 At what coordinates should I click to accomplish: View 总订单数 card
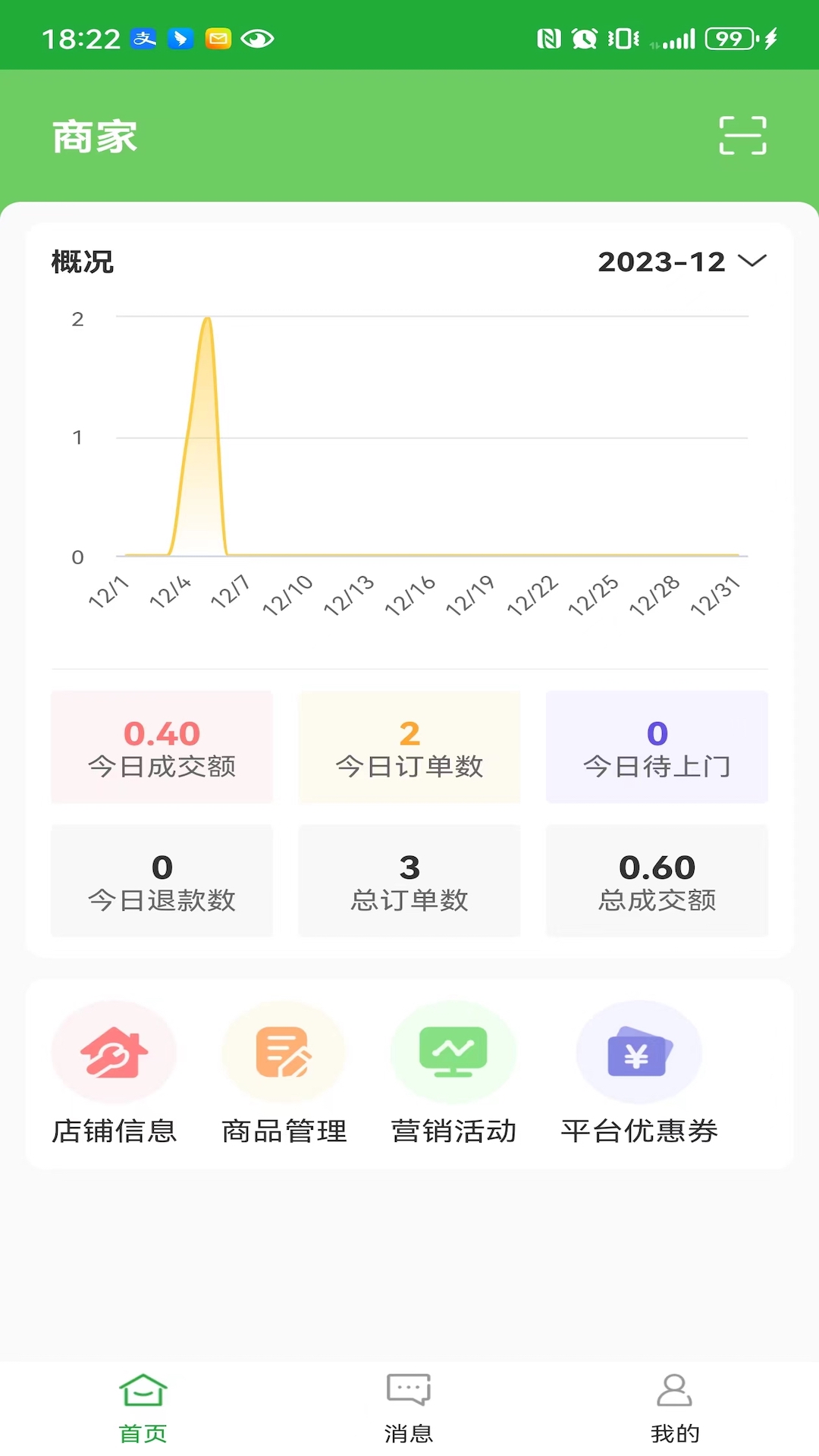[x=409, y=880]
